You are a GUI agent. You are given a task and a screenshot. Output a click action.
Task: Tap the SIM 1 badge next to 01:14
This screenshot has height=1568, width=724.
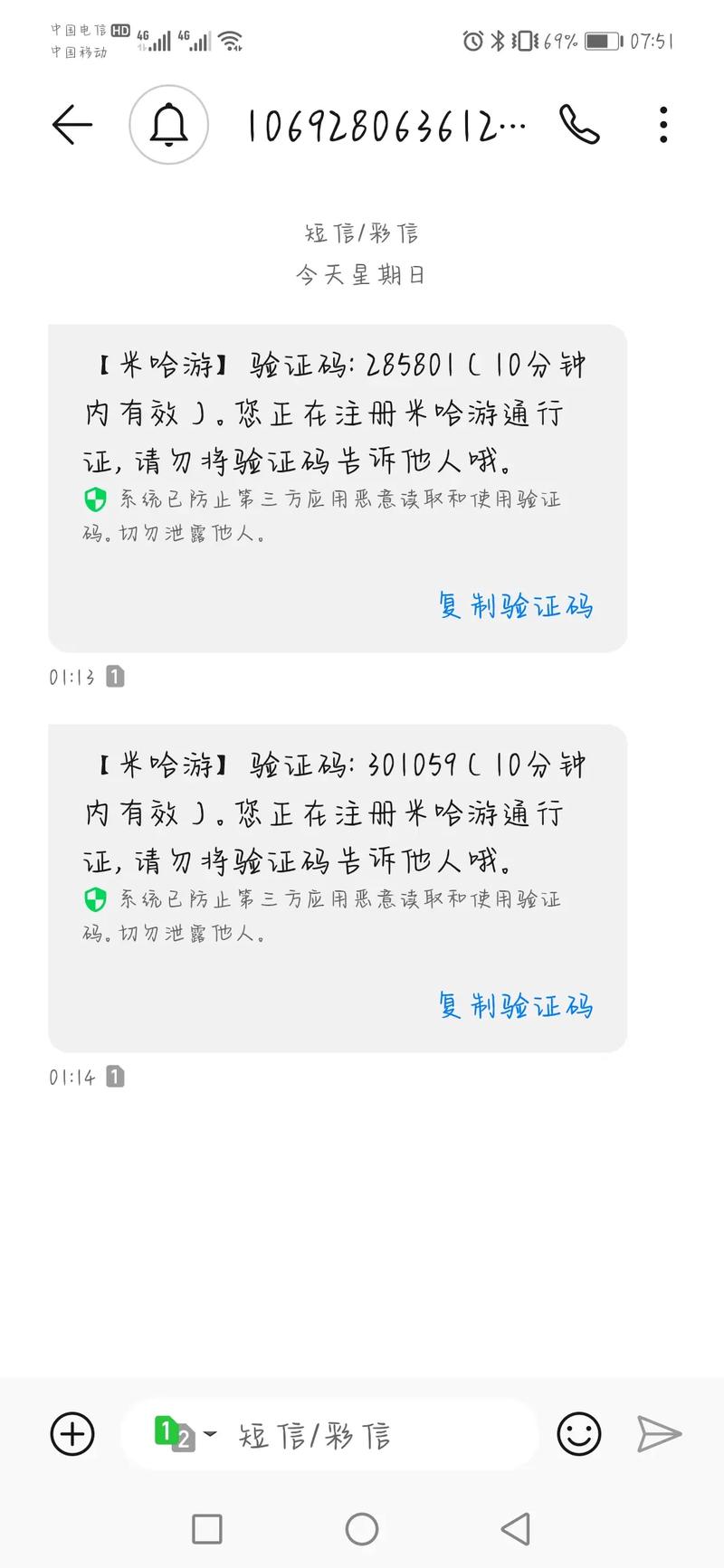point(115,1076)
